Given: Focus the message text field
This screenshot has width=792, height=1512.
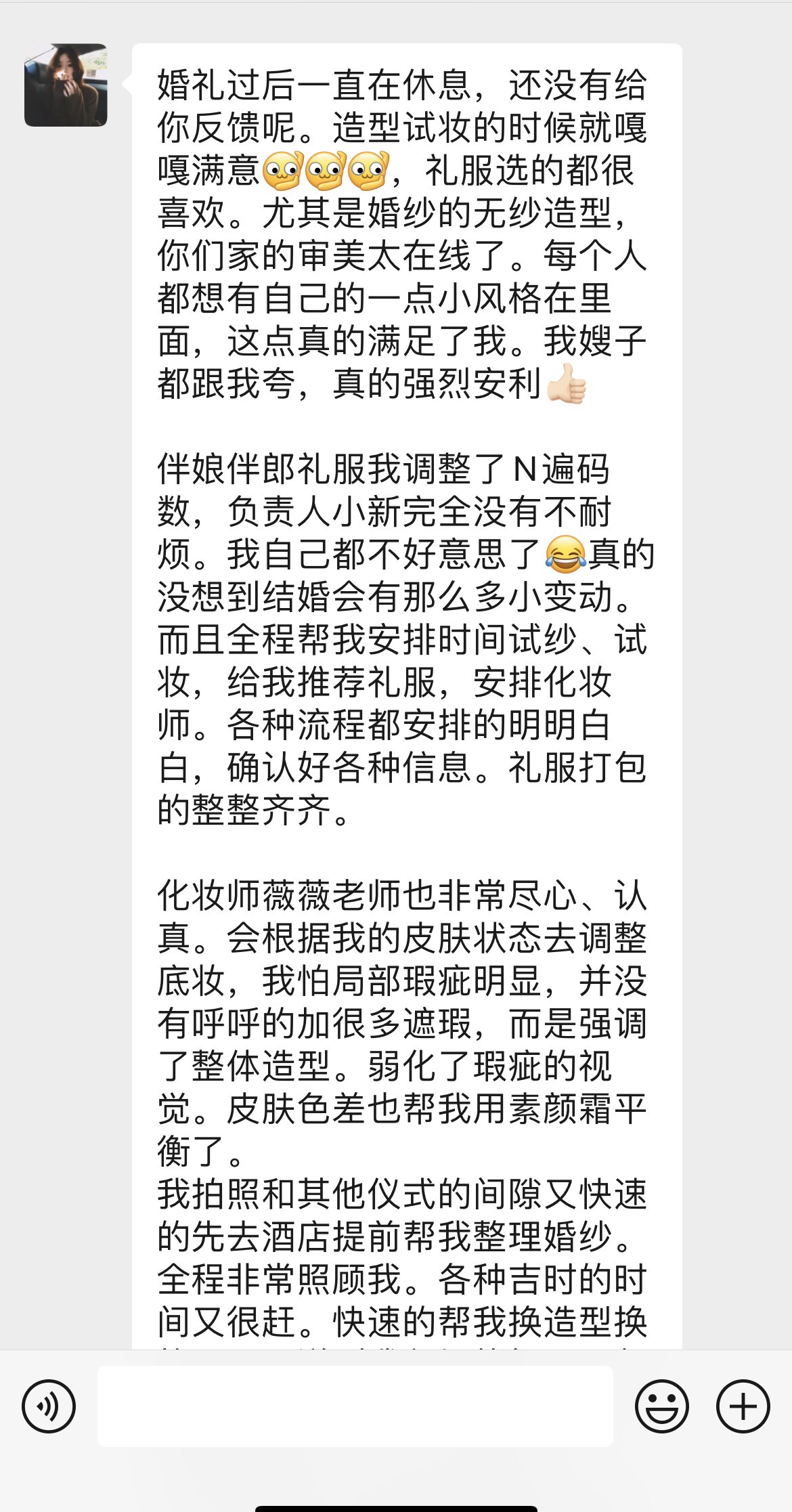Looking at the screenshot, I should click(355, 1406).
